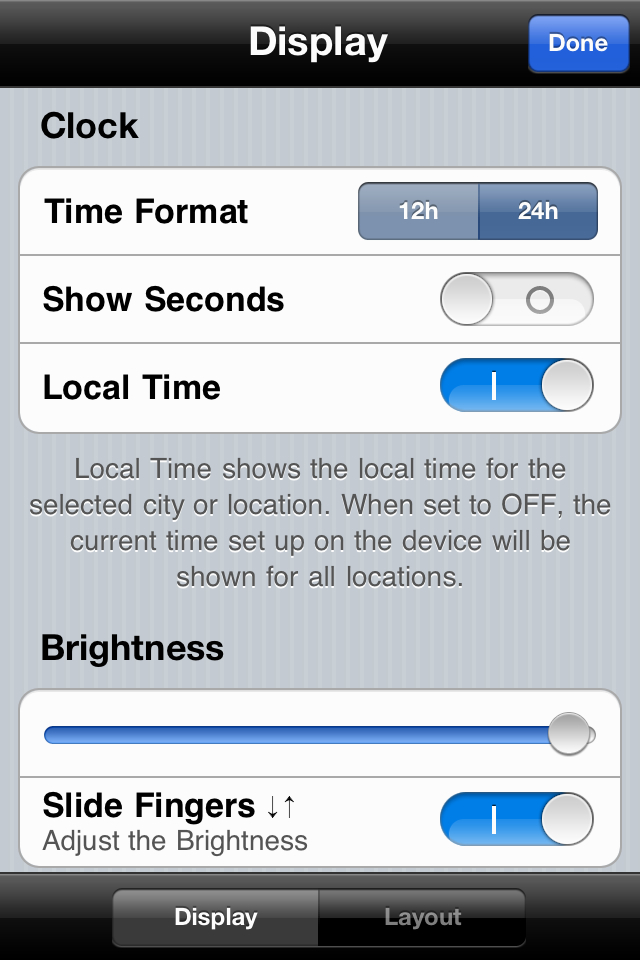Enable the Show Seconds switch
Image resolution: width=640 pixels, height=960 pixels.
point(517,300)
